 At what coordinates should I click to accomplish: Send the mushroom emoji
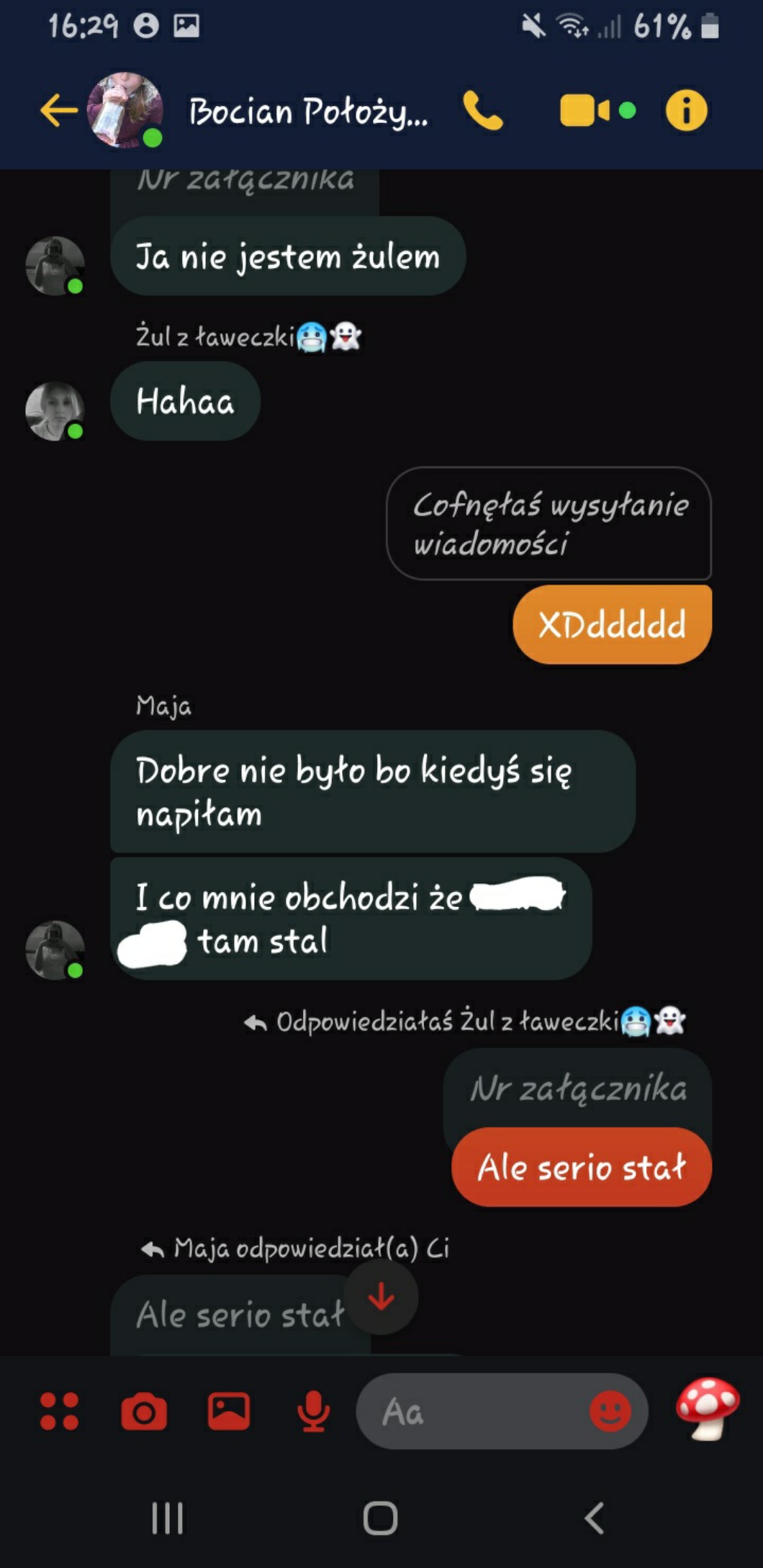pos(707,1408)
